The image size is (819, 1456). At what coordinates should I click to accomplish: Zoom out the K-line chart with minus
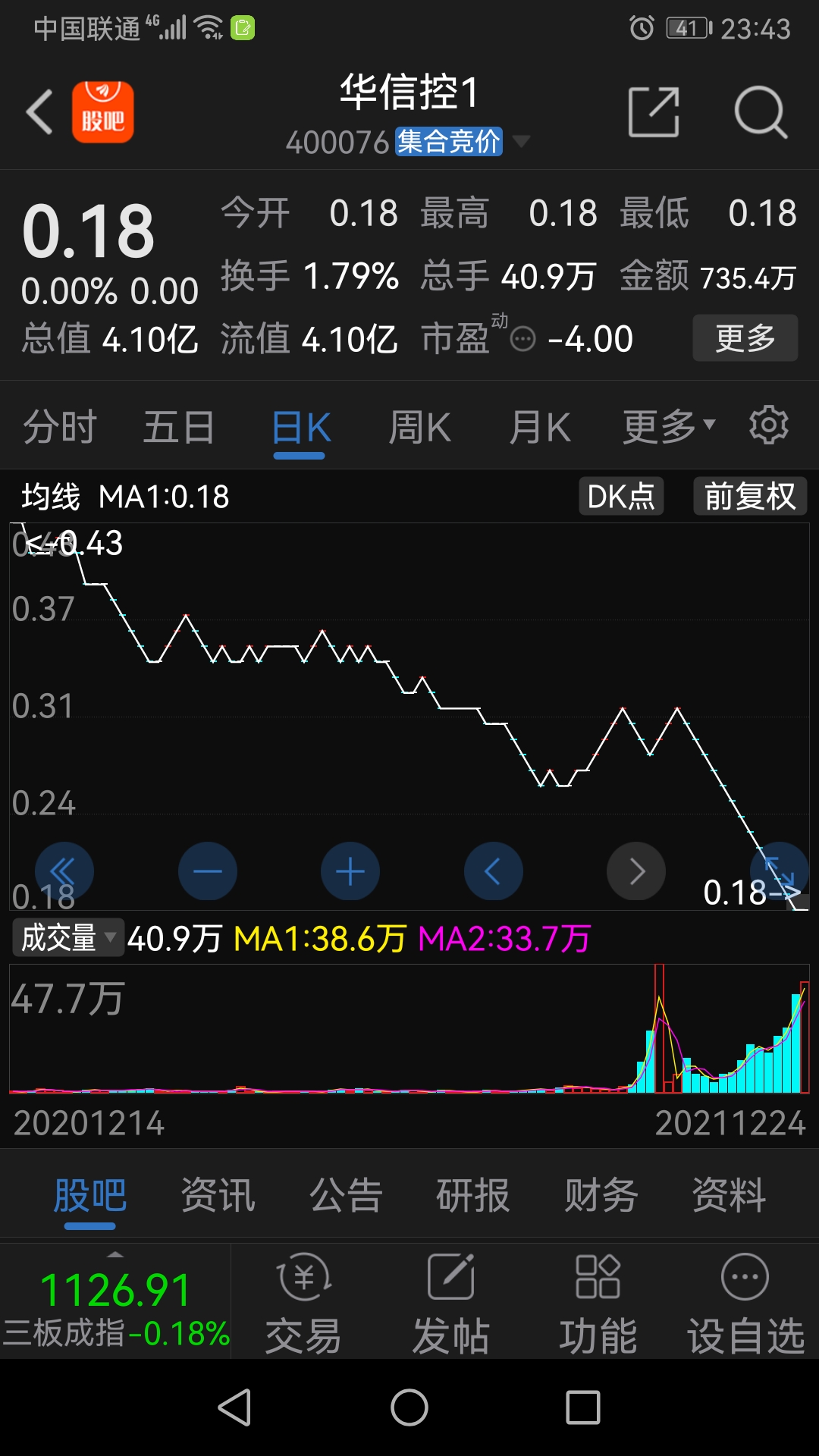[x=208, y=871]
